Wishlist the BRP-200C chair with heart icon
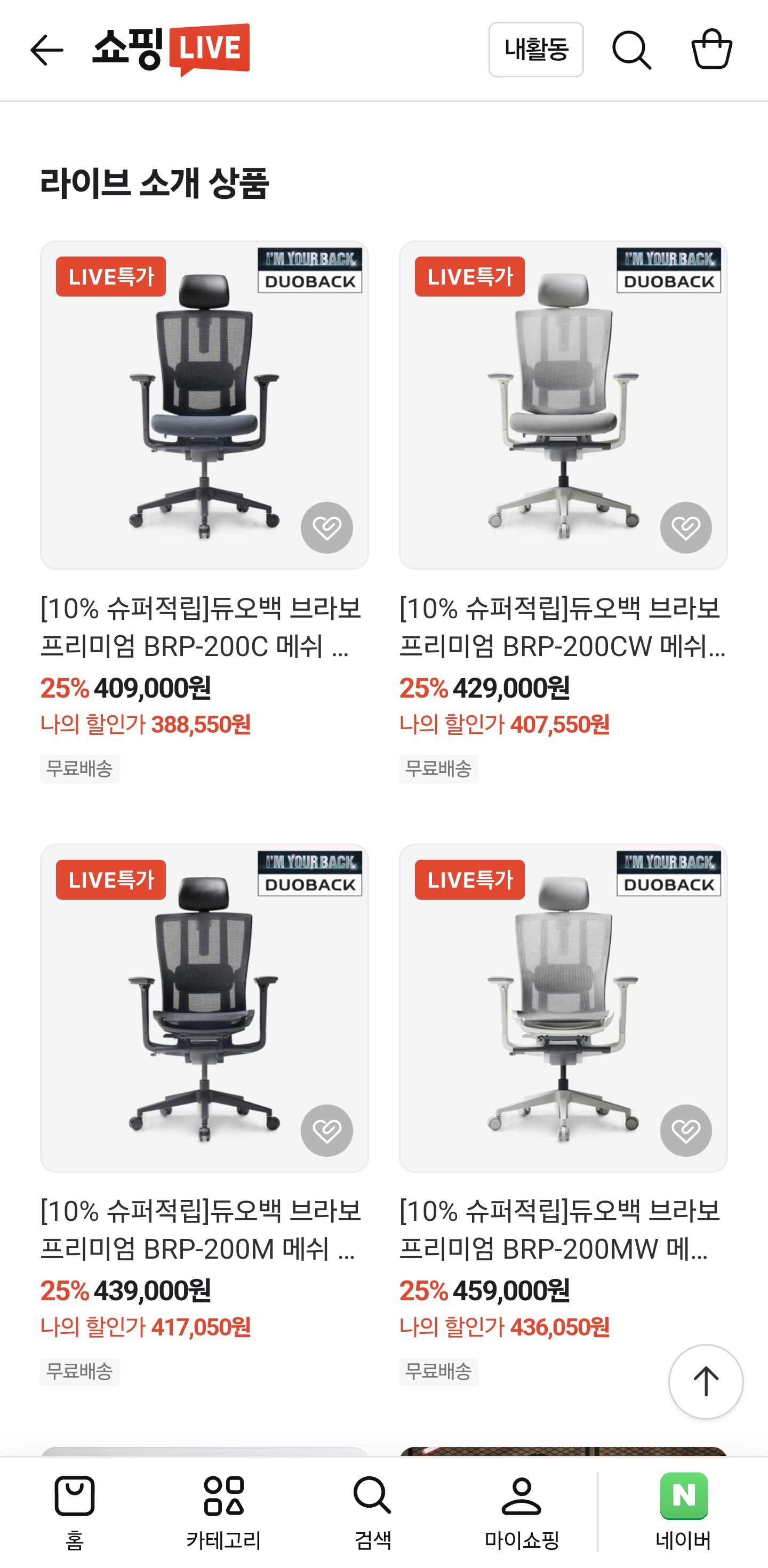This screenshot has width=768, height=1568. pos(327,528)
